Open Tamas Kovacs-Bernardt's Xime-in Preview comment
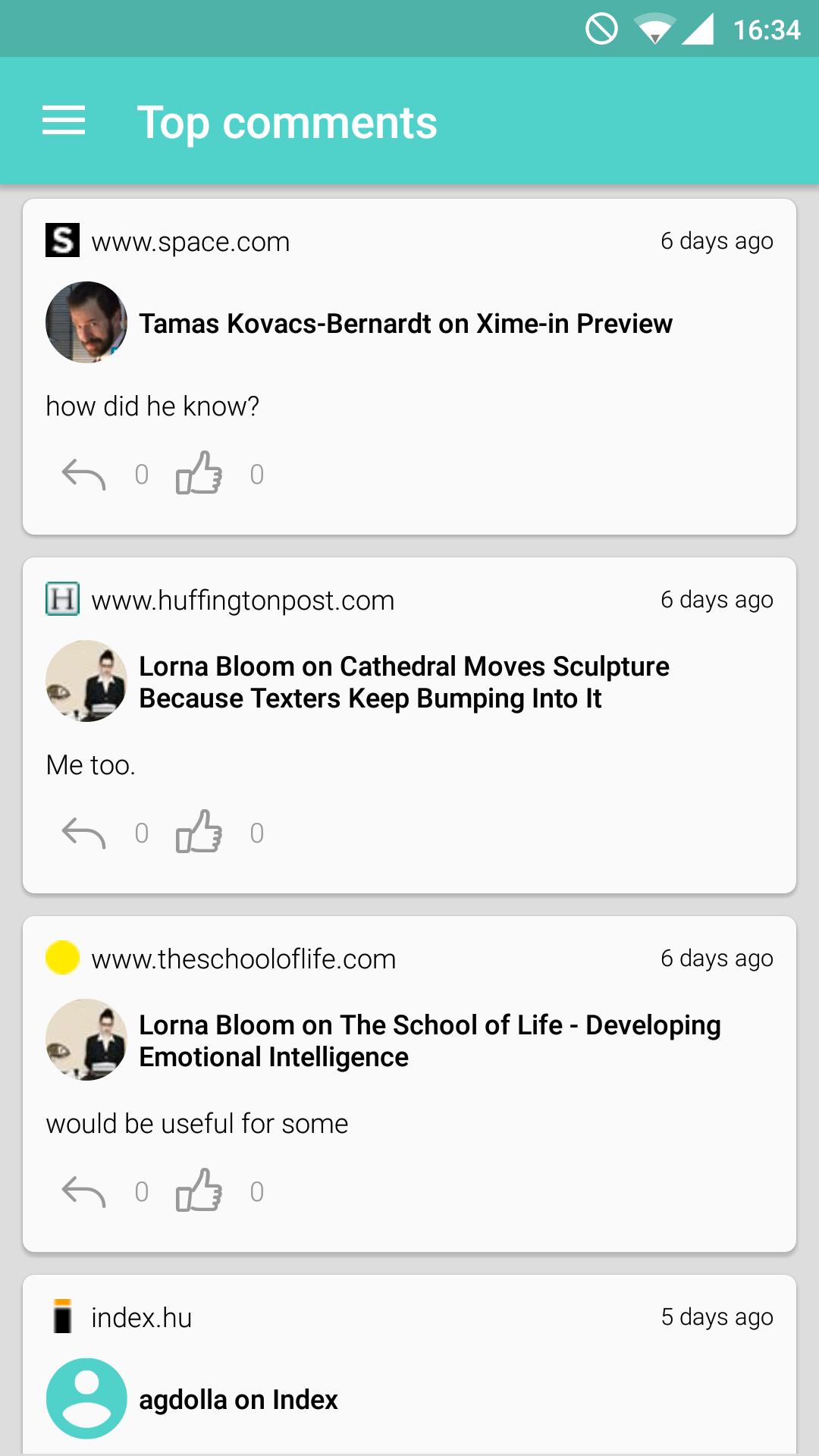 (405, 324)
